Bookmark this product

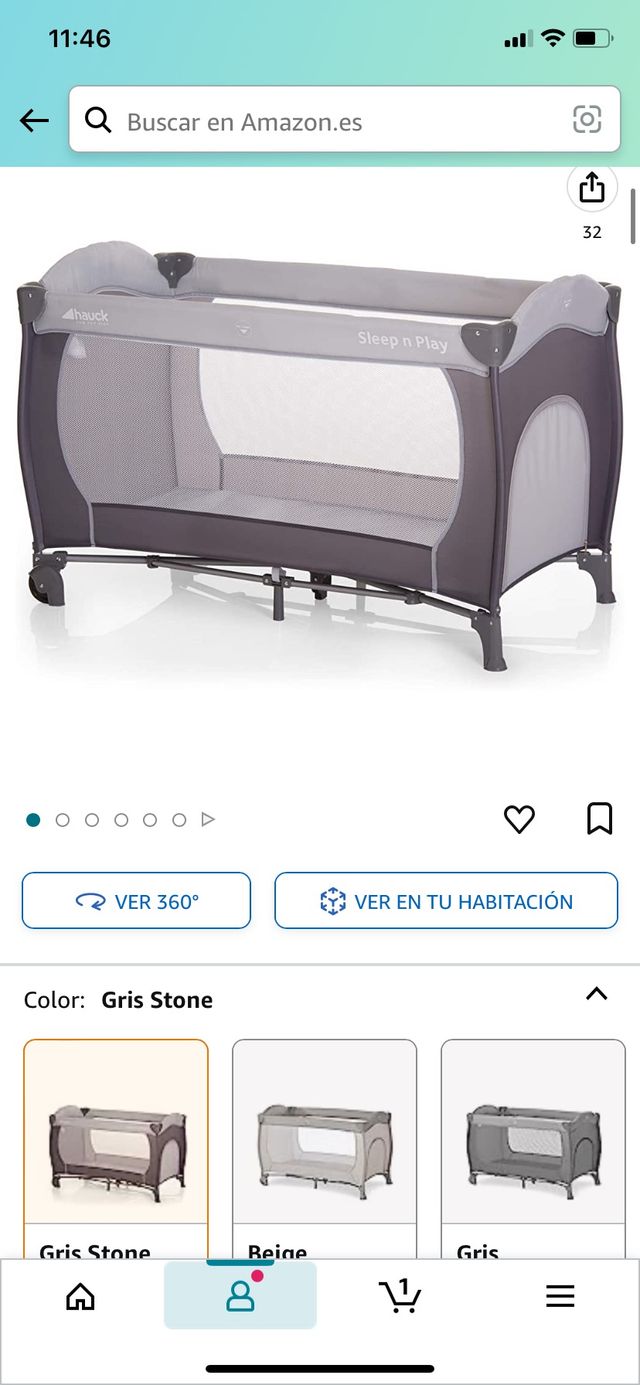(x=599, y=819)
